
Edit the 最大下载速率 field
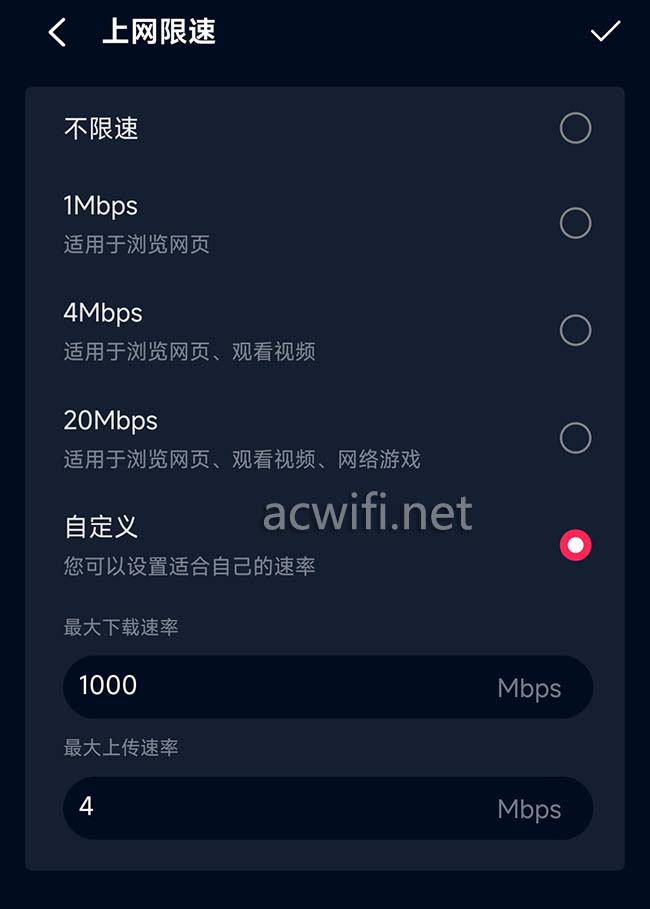tap(280, 687)
